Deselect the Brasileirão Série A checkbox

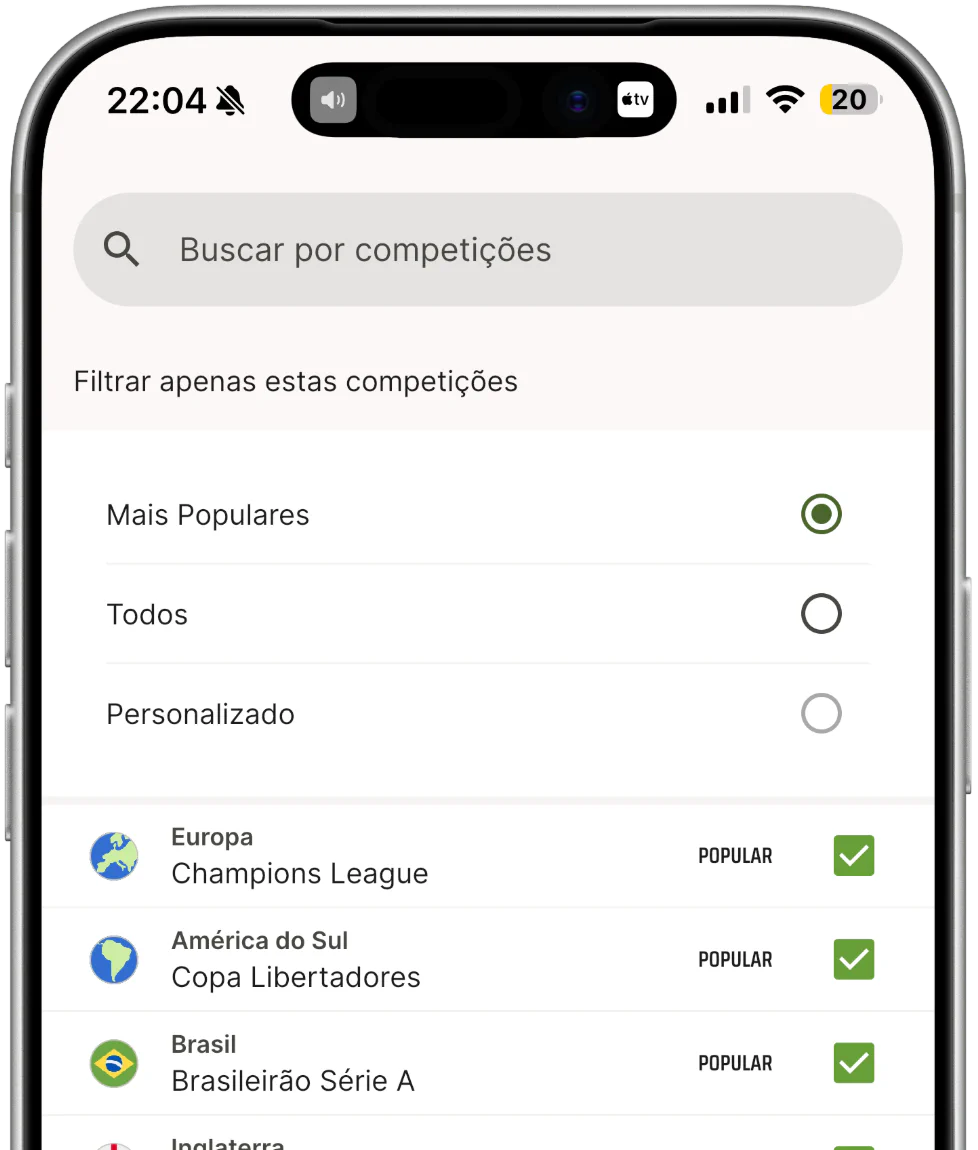pos(854,1063)
